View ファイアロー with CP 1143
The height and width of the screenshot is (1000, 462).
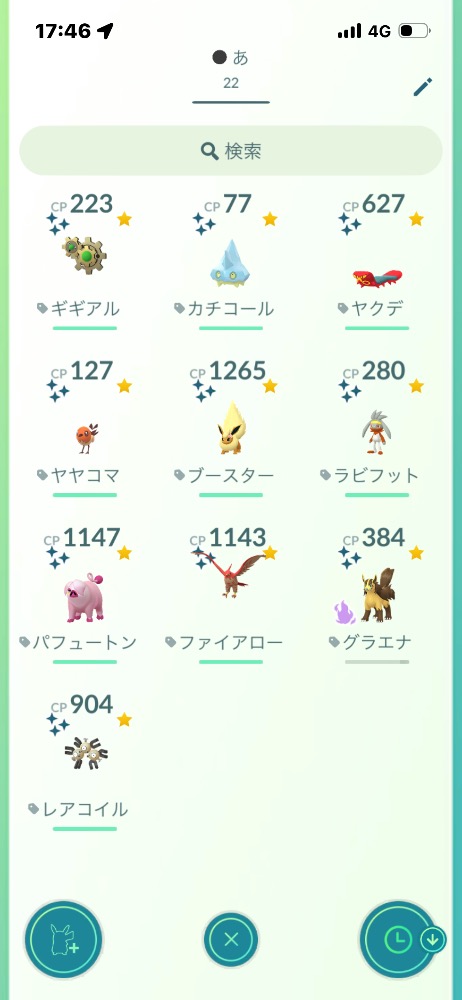(231, 594)
